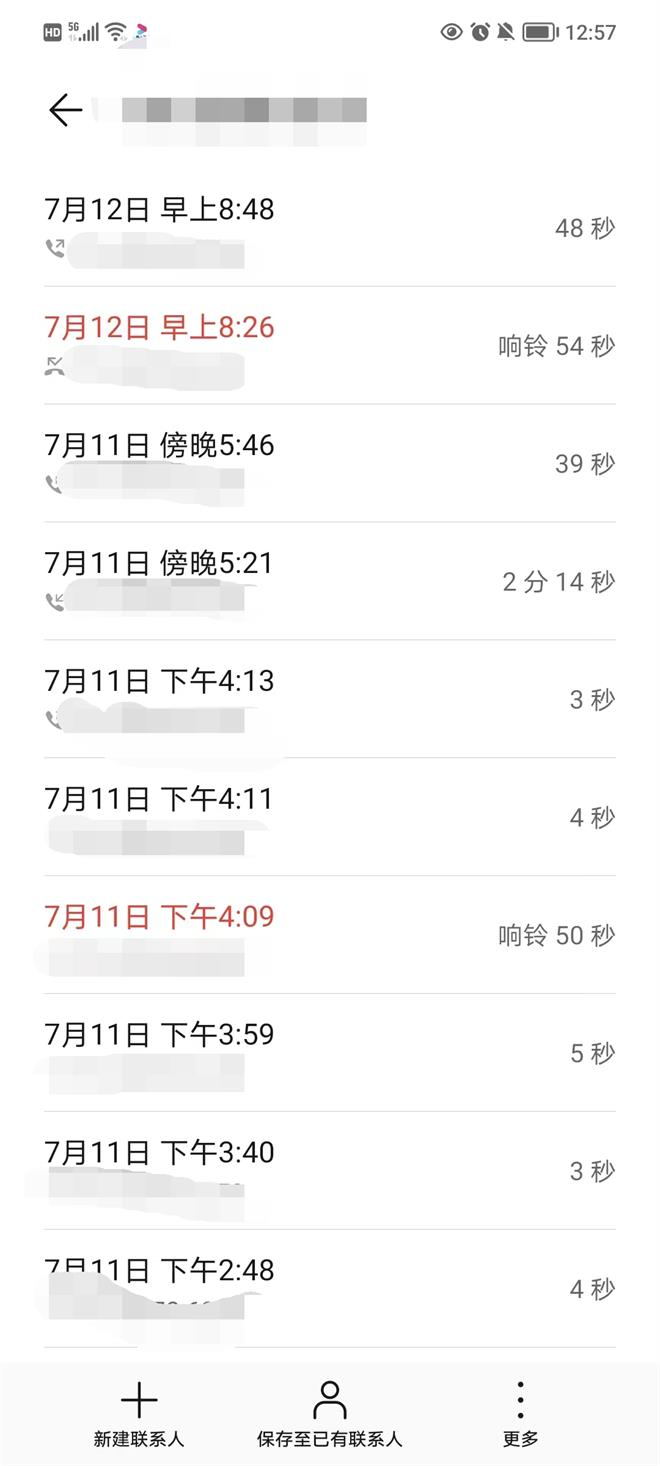
Task: Open the missed call at 7月12日 早上8:26
Action: coord(329,346)
